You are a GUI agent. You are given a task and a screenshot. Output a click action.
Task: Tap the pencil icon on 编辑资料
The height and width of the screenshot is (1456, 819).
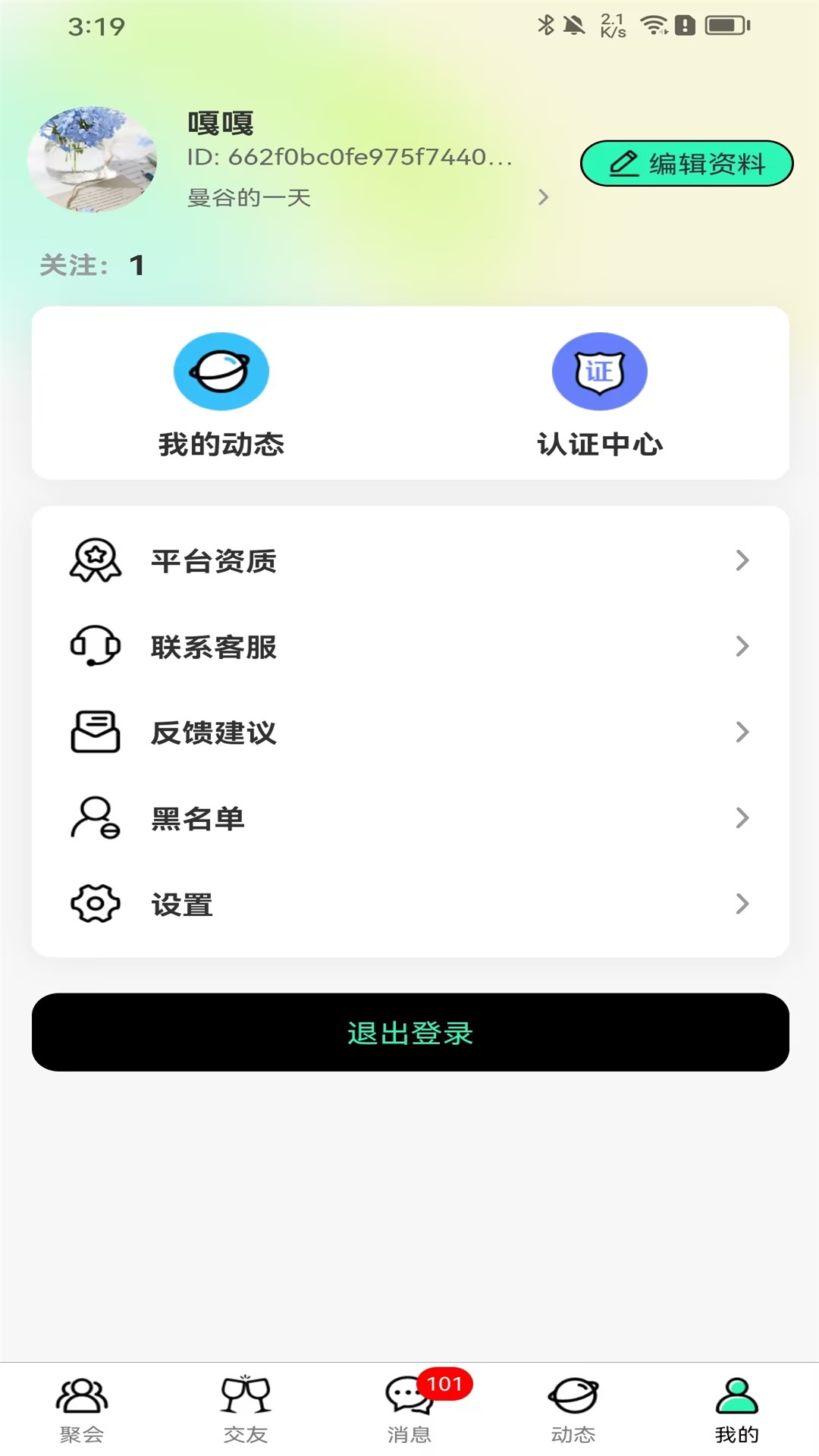point(624,162)
